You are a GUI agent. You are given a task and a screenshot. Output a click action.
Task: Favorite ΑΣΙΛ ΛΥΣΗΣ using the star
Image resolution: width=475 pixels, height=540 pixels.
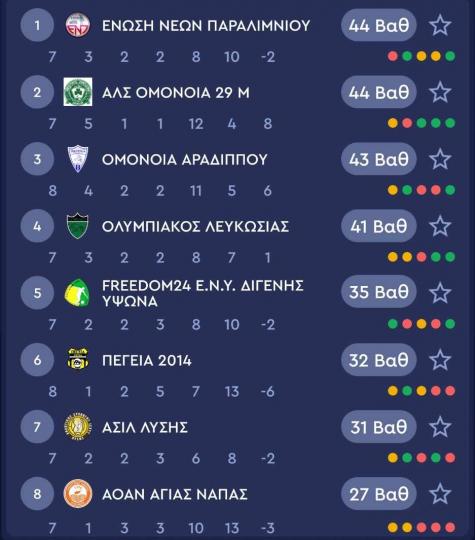[x=440, y=427]
